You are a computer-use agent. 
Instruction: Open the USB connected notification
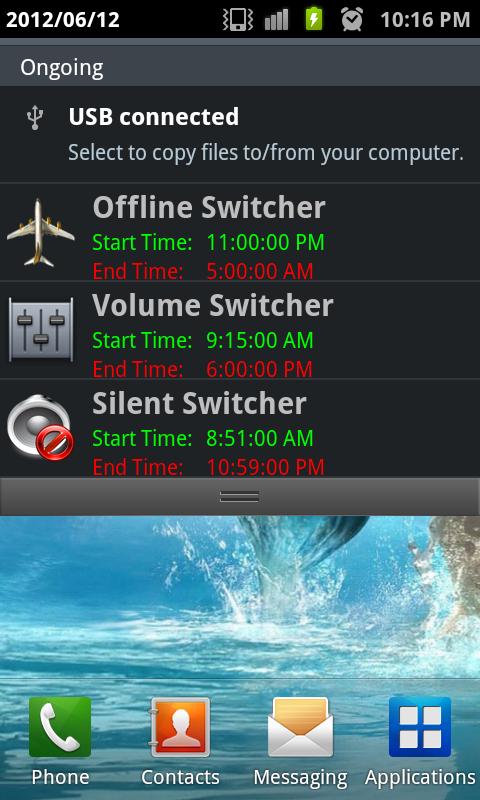click(240, 134)
